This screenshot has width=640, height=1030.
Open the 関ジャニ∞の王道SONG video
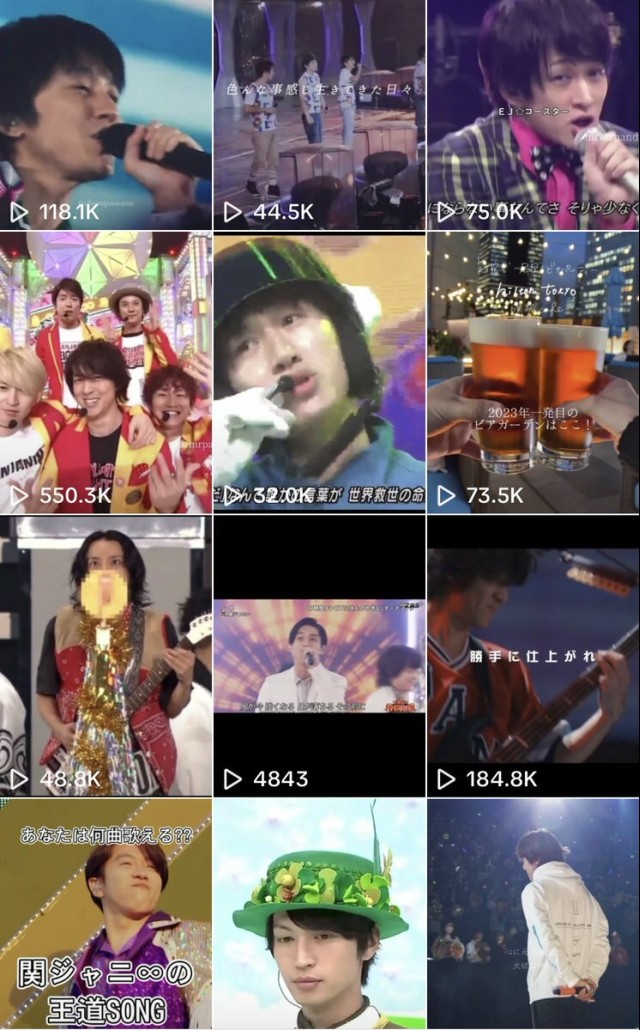click(x=105, y=912)
